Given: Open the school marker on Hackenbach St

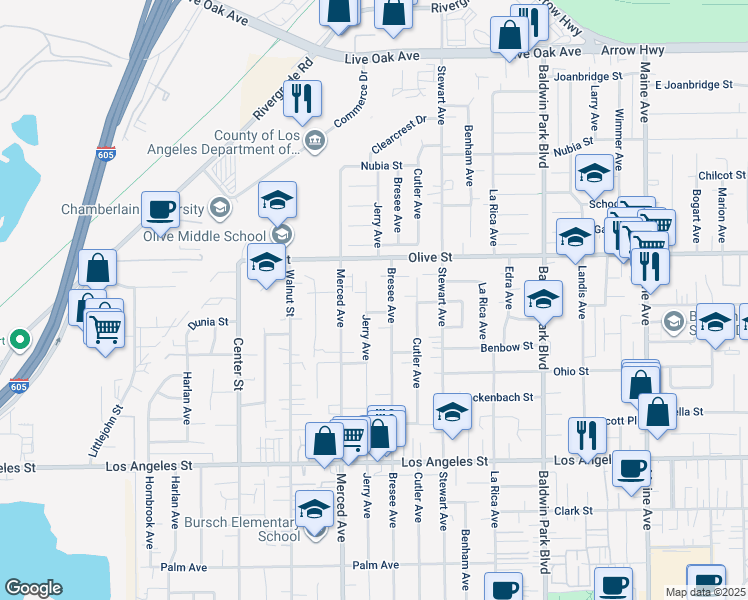Looking at the screenshot, I should (x=452, y=412).
